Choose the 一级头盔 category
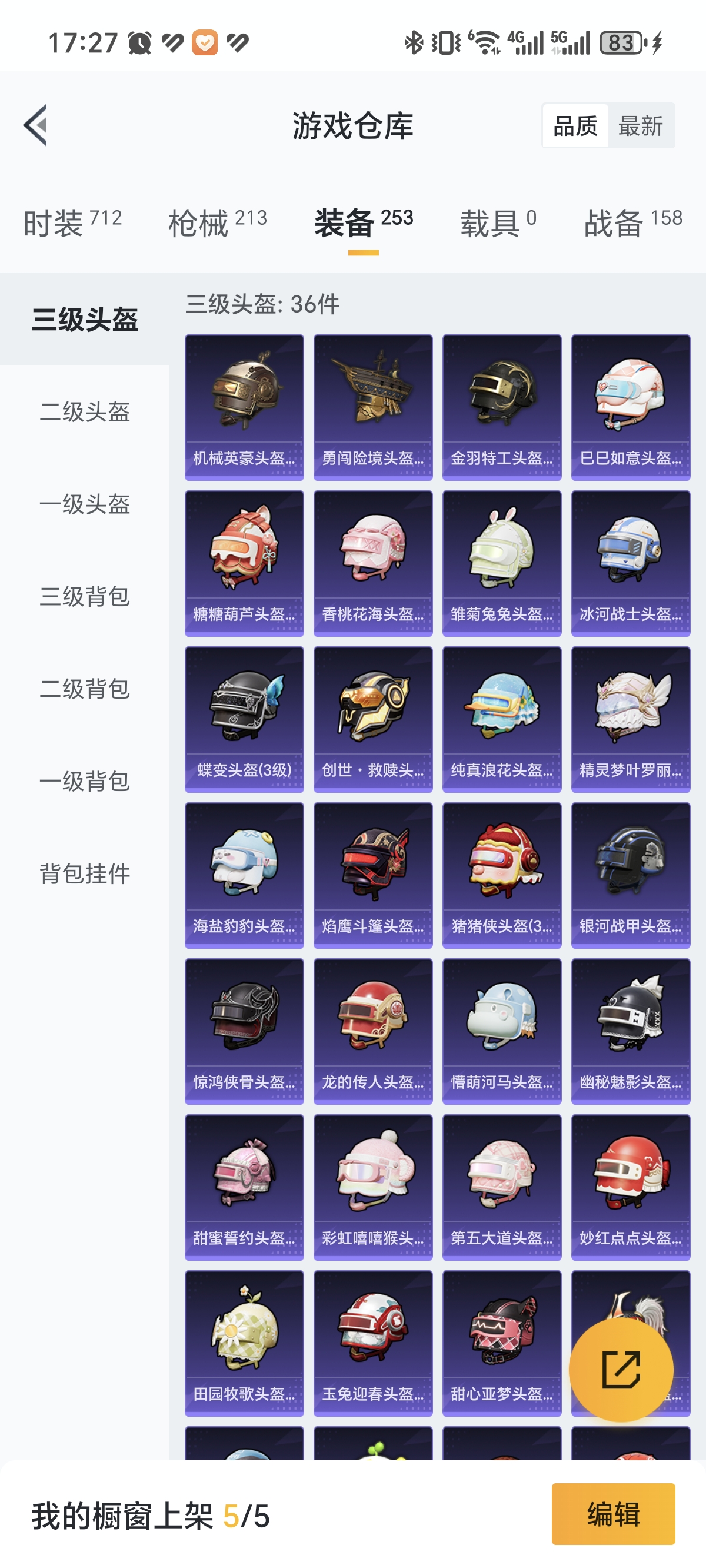This screenshot has width=706, height=1568. (x=85, y=504)
